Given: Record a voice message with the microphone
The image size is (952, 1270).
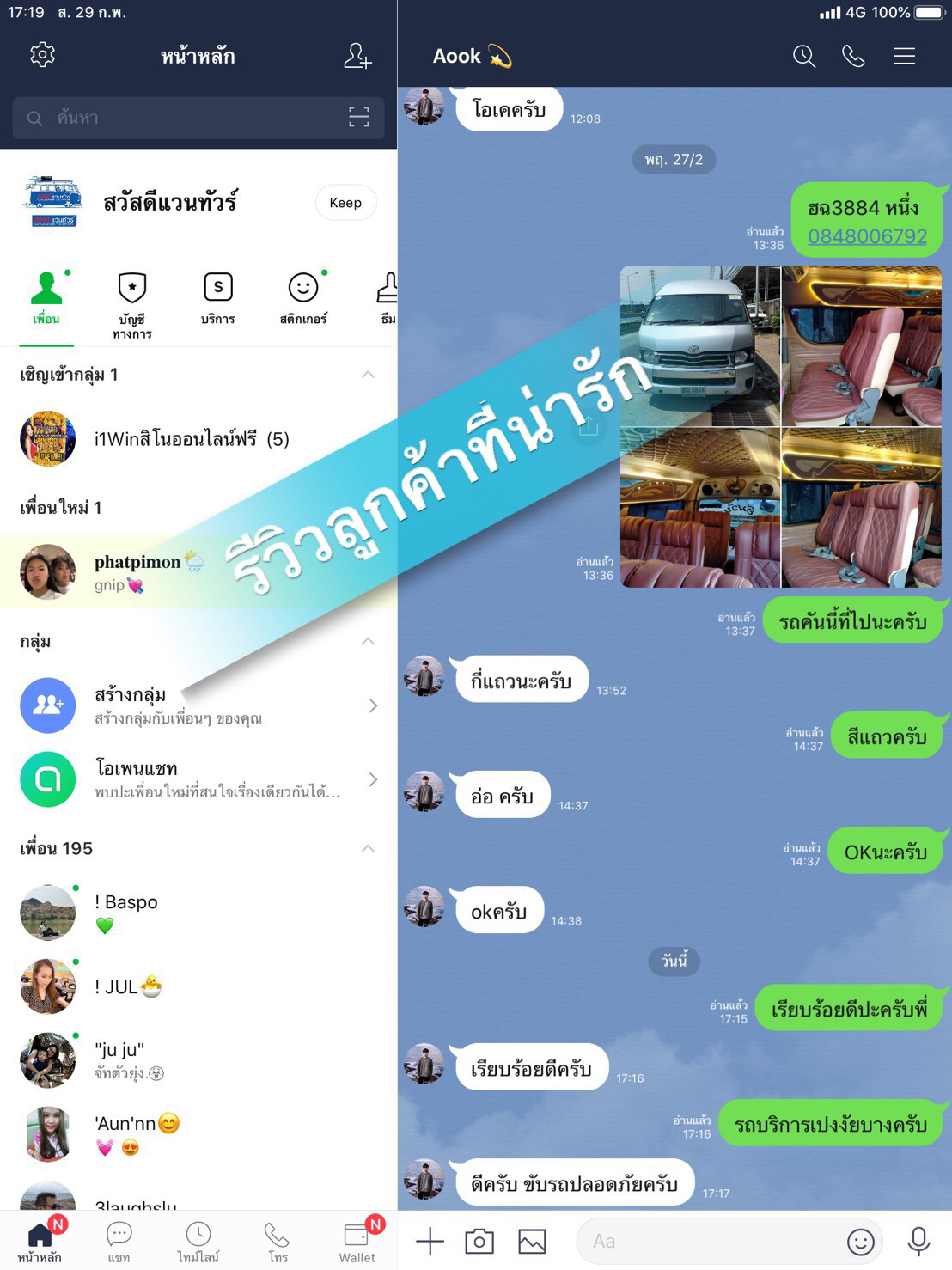Looking at the screenshot, I should [918, 1241].
